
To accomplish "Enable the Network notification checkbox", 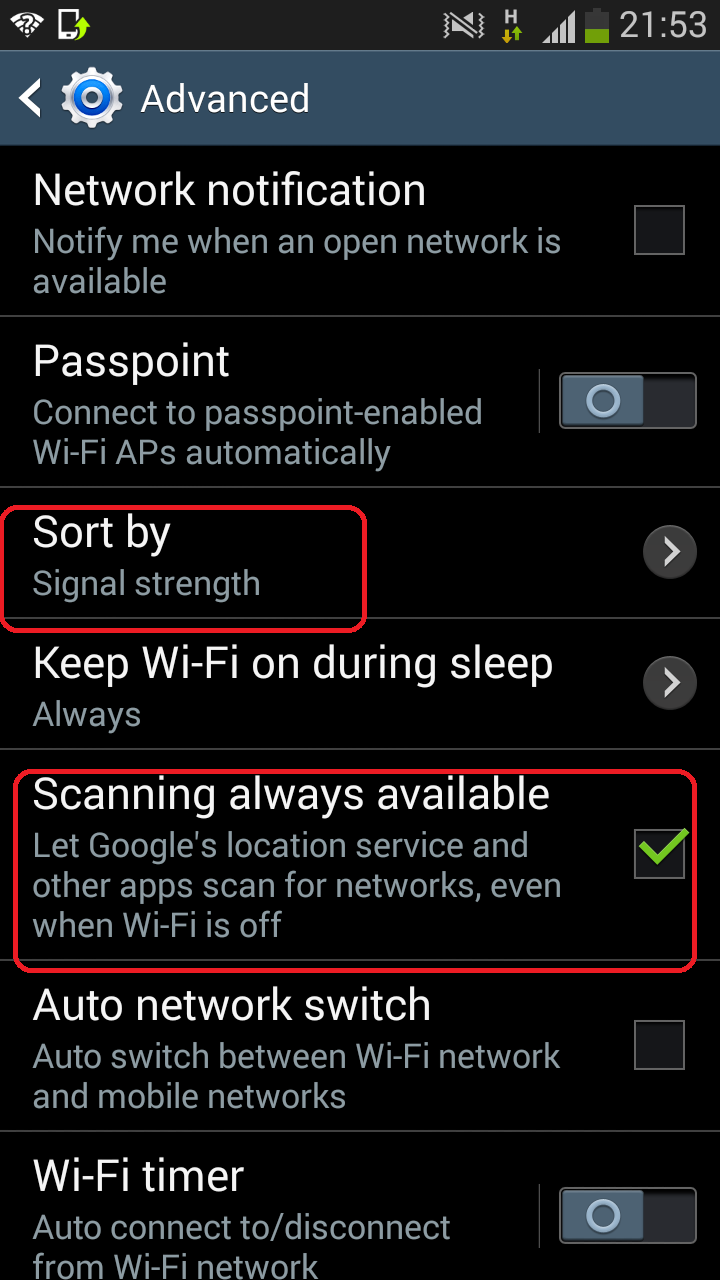I will 659,231.
